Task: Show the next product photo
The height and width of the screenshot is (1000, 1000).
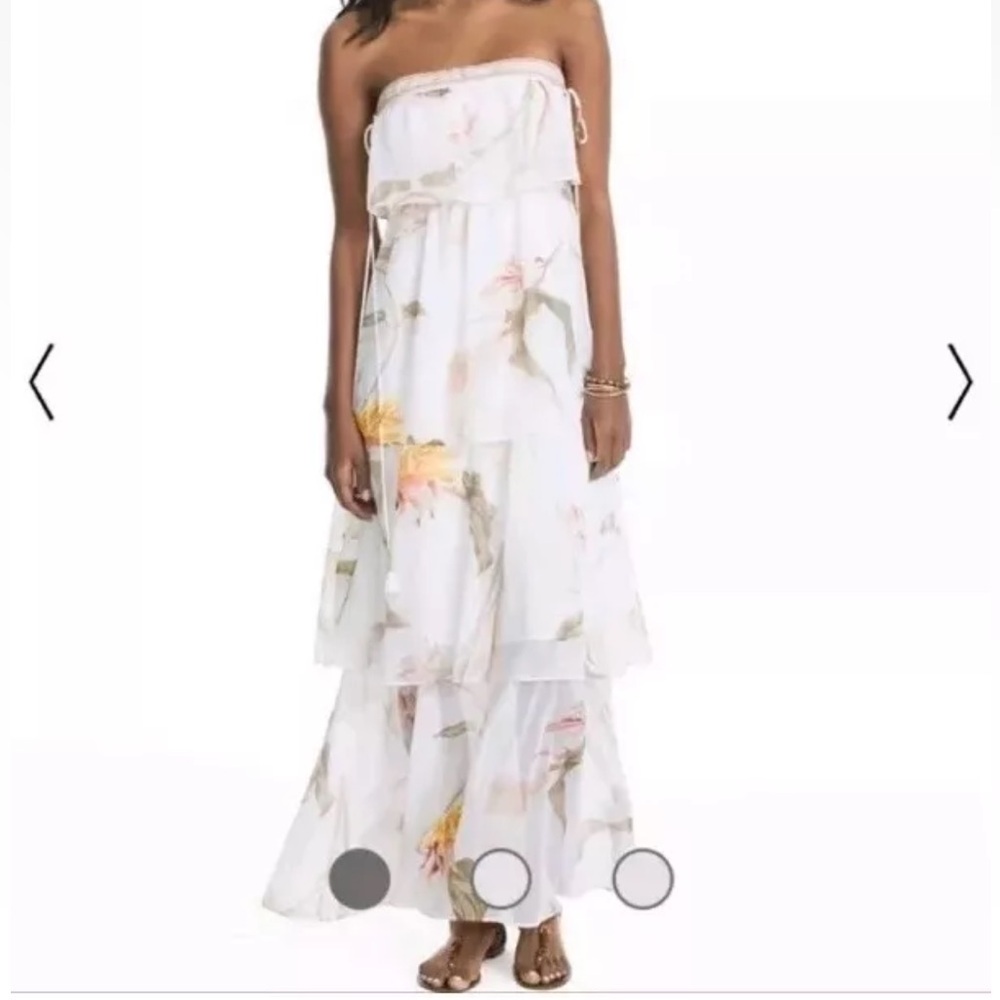Action: [959, 382]
